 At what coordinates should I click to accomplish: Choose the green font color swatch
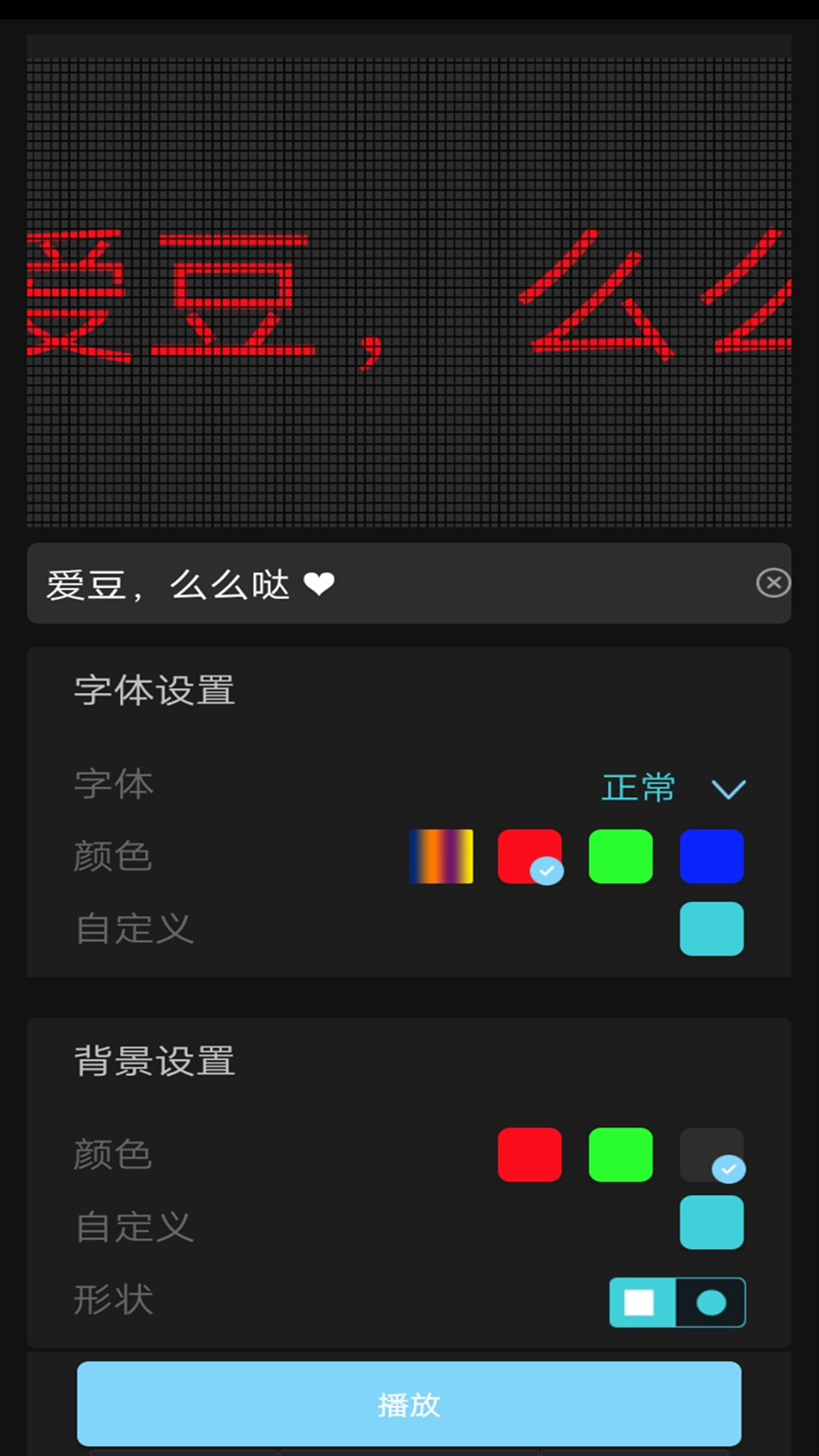[x=620, y=856]
